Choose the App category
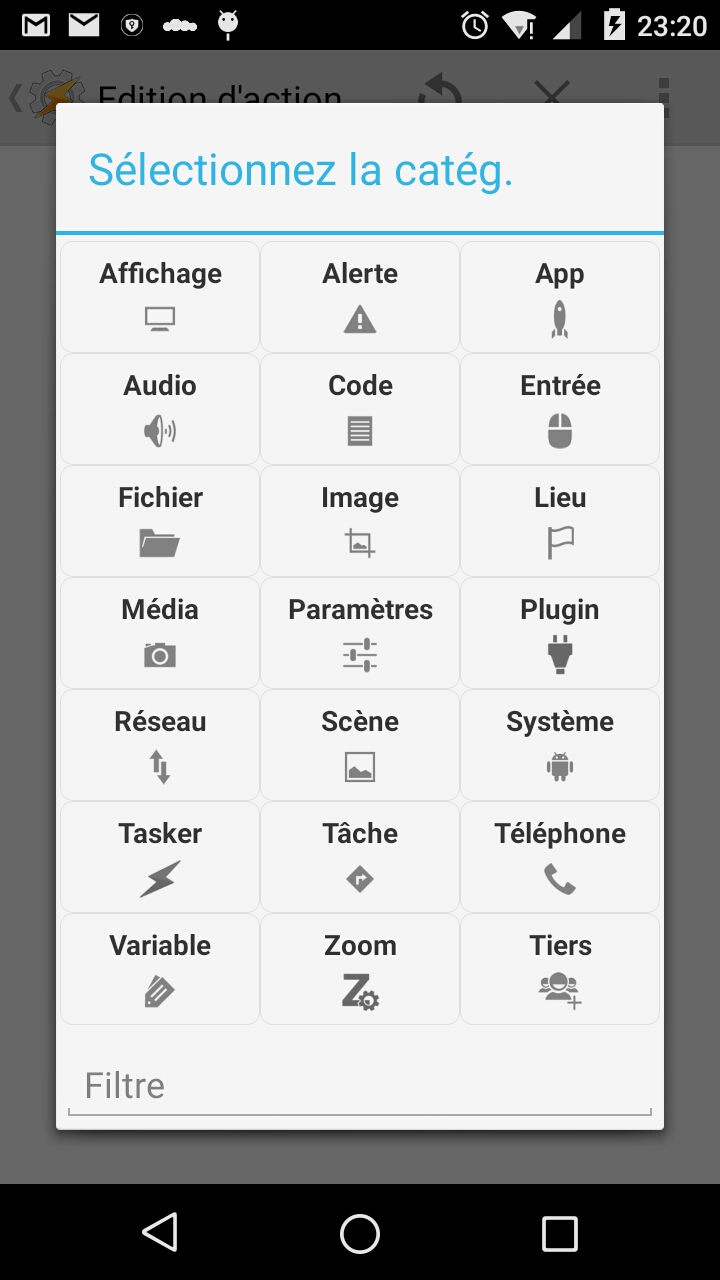This screenshot has width=720, height=1280. tap(560, 297)
